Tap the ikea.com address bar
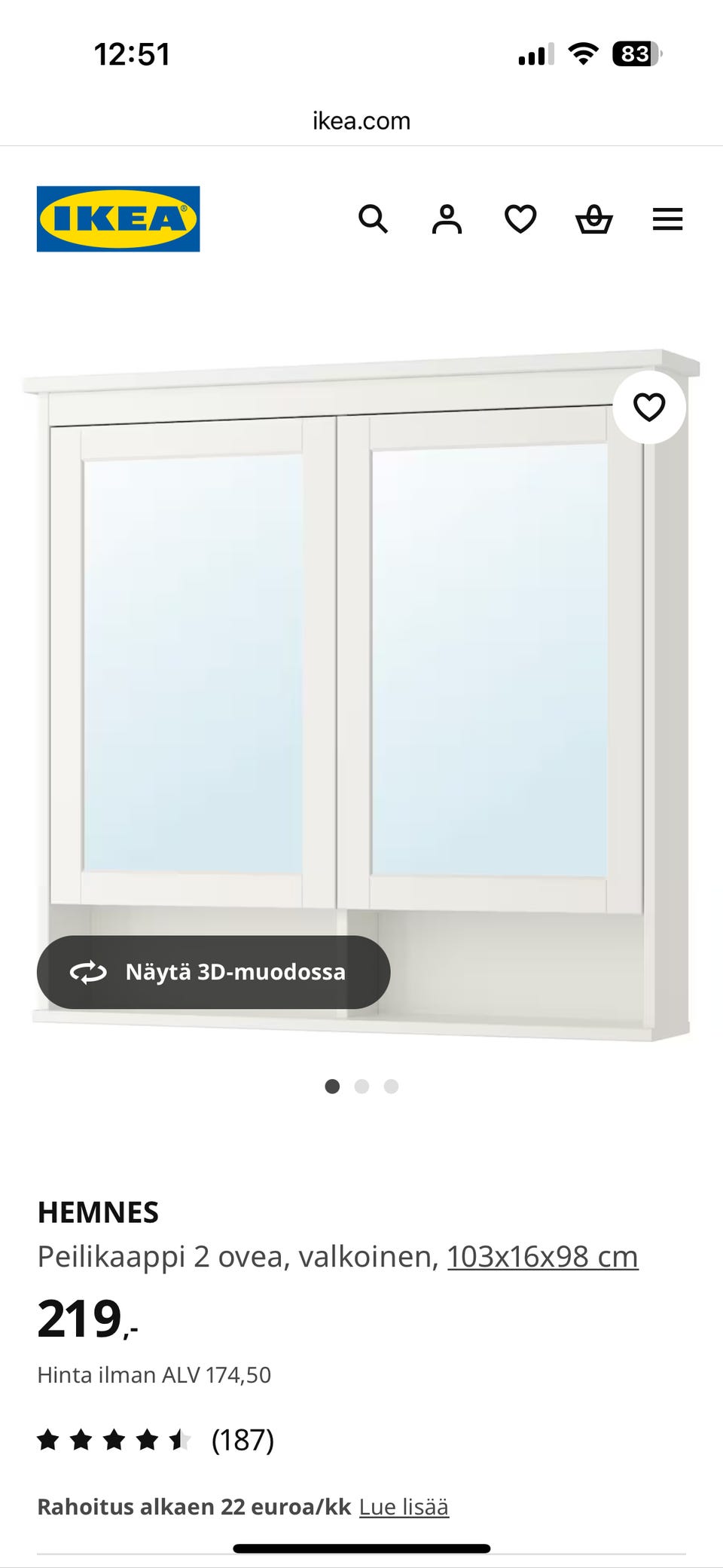This screenshot has height=1568, width=723. tap(361, 121)
